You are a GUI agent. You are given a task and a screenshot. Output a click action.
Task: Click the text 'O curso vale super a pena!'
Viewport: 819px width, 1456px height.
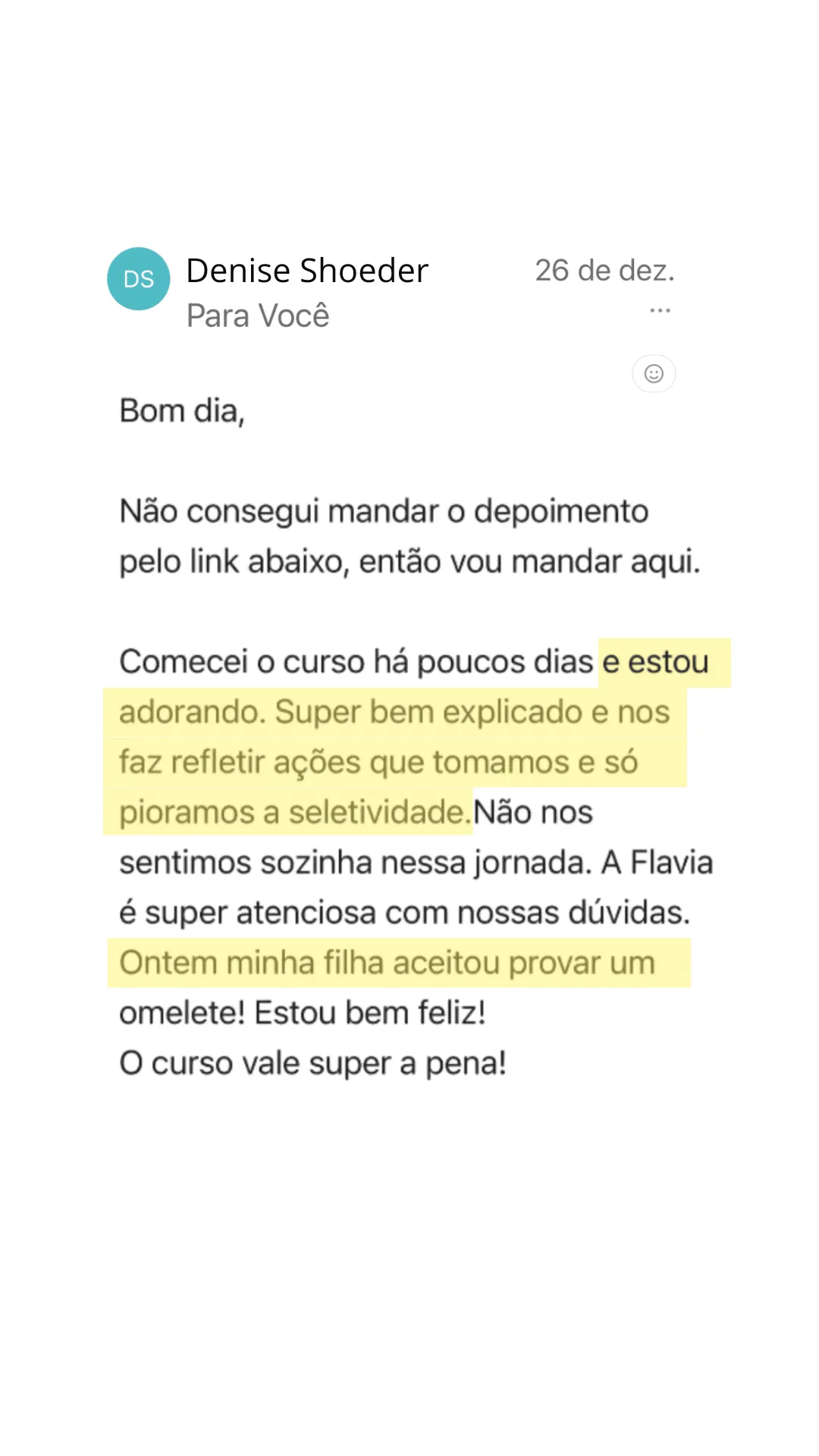click(x=312, y=1062)
